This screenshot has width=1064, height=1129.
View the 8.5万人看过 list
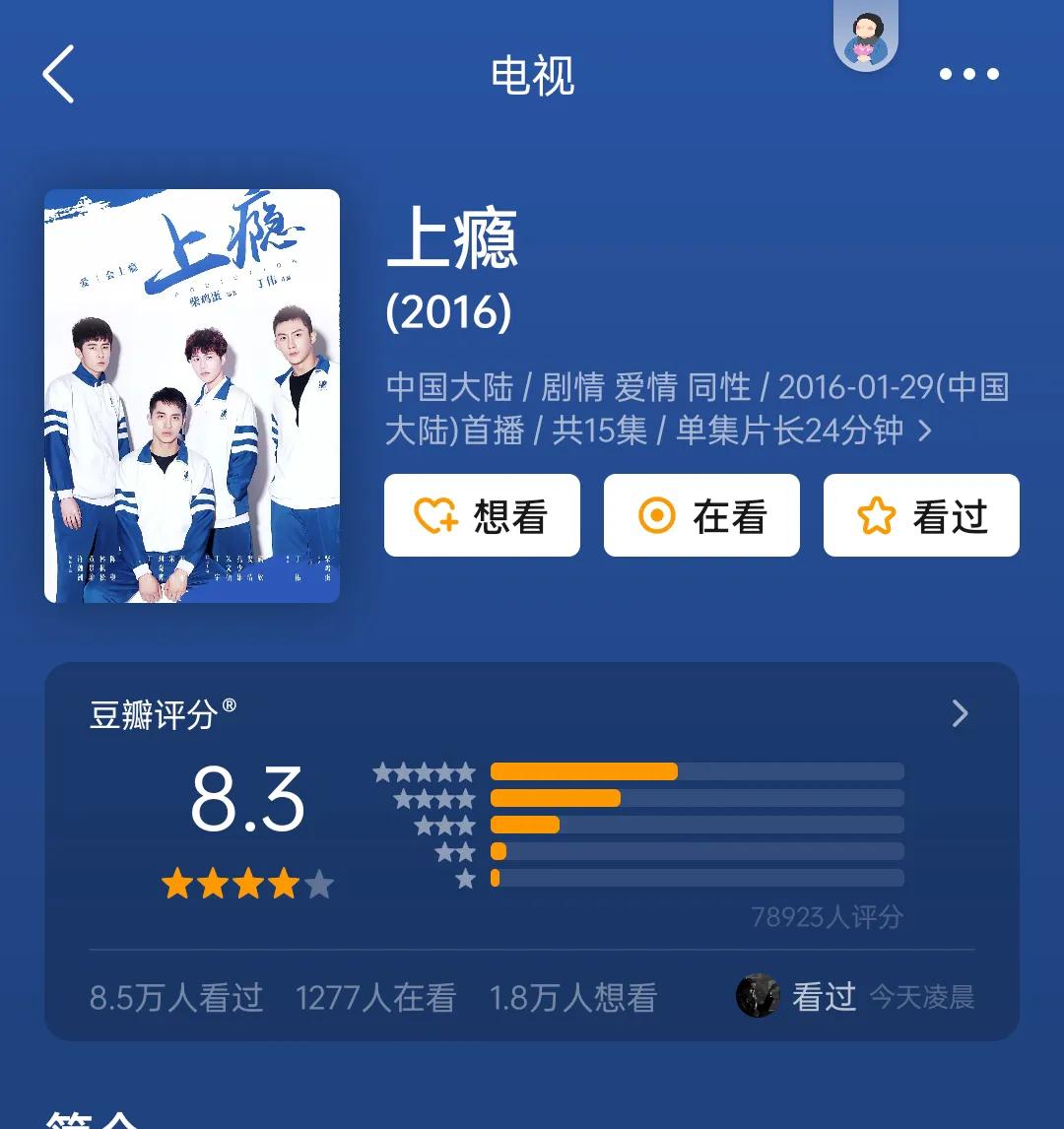click(173, 997)
